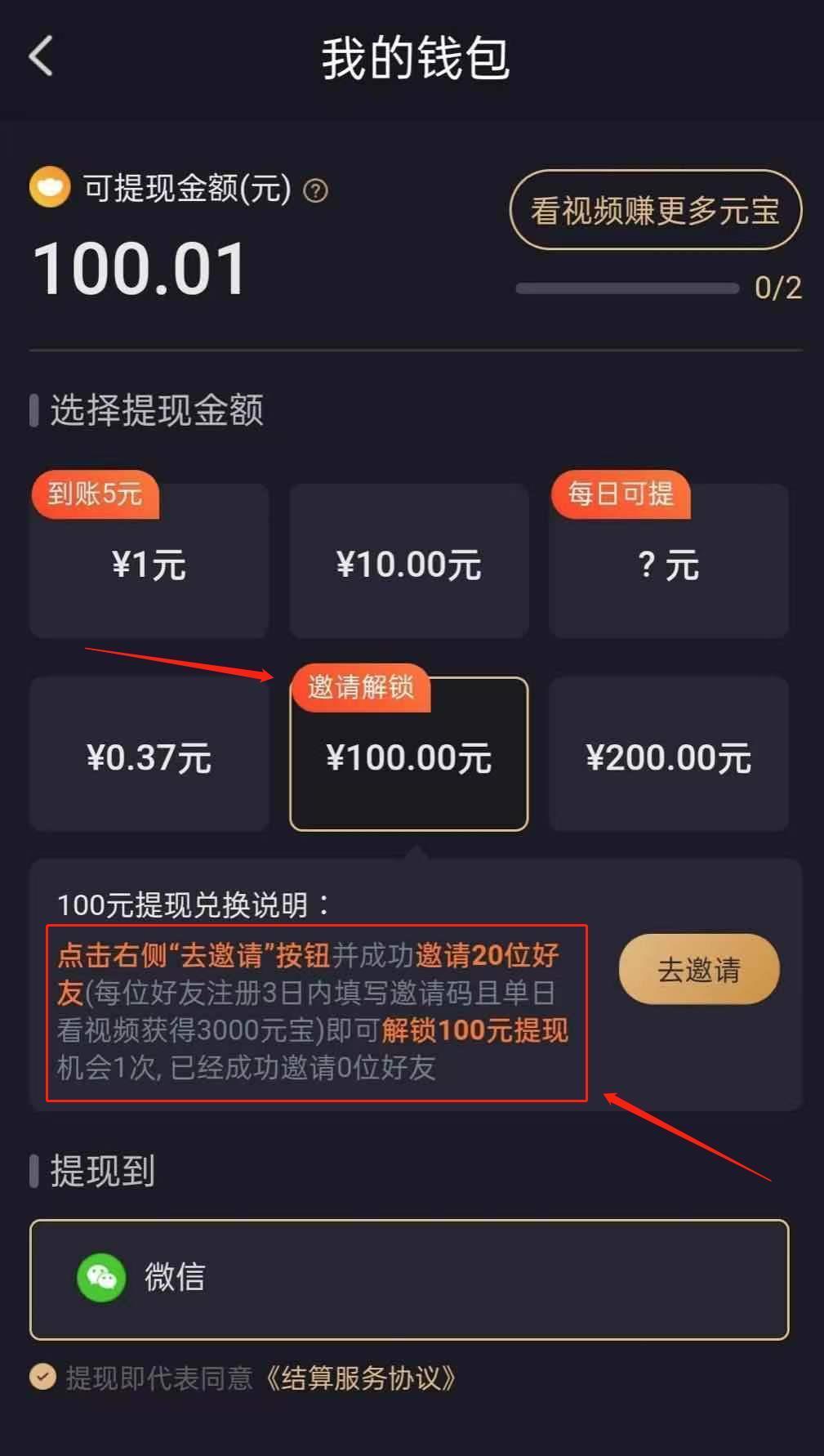
Task: Choose the 每日可提 ?元 option
Action: click(x=668, y=564)
